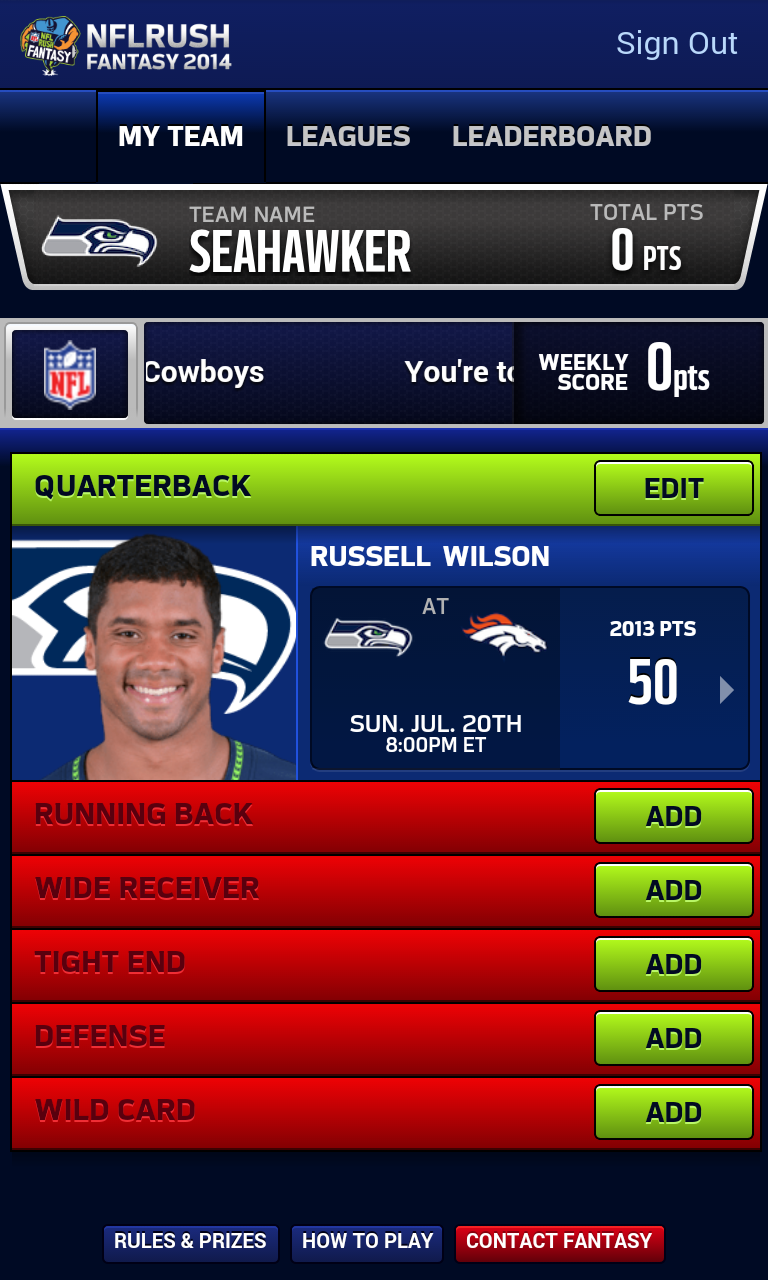Add a wild card player

673,1112
